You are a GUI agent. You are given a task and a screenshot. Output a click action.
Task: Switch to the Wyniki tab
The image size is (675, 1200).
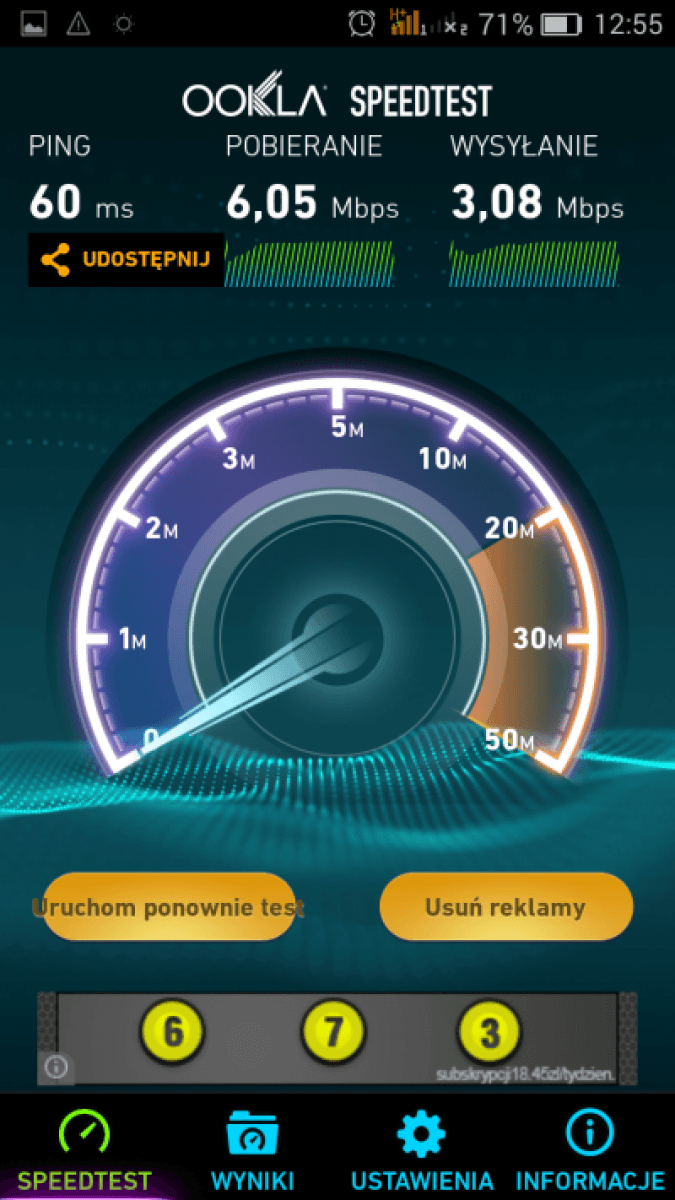pyautogui.click(x=252, y=1150)
